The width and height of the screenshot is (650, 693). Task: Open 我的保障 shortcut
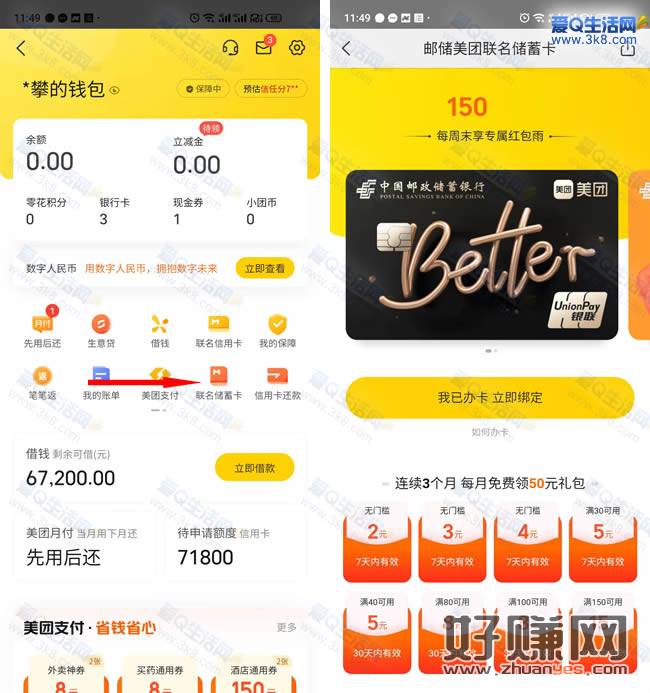click(277, 331)
